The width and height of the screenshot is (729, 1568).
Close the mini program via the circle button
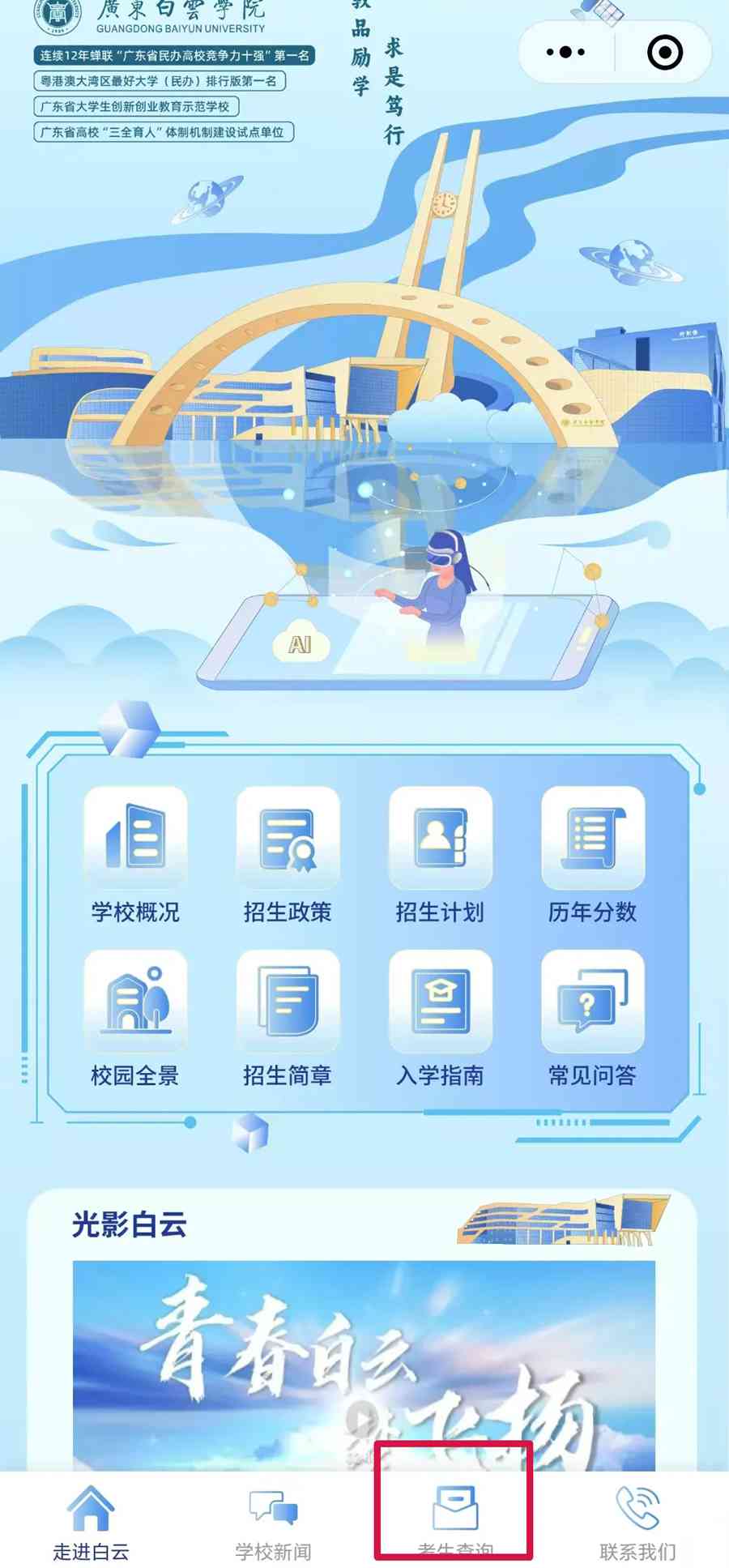point(664,53)
